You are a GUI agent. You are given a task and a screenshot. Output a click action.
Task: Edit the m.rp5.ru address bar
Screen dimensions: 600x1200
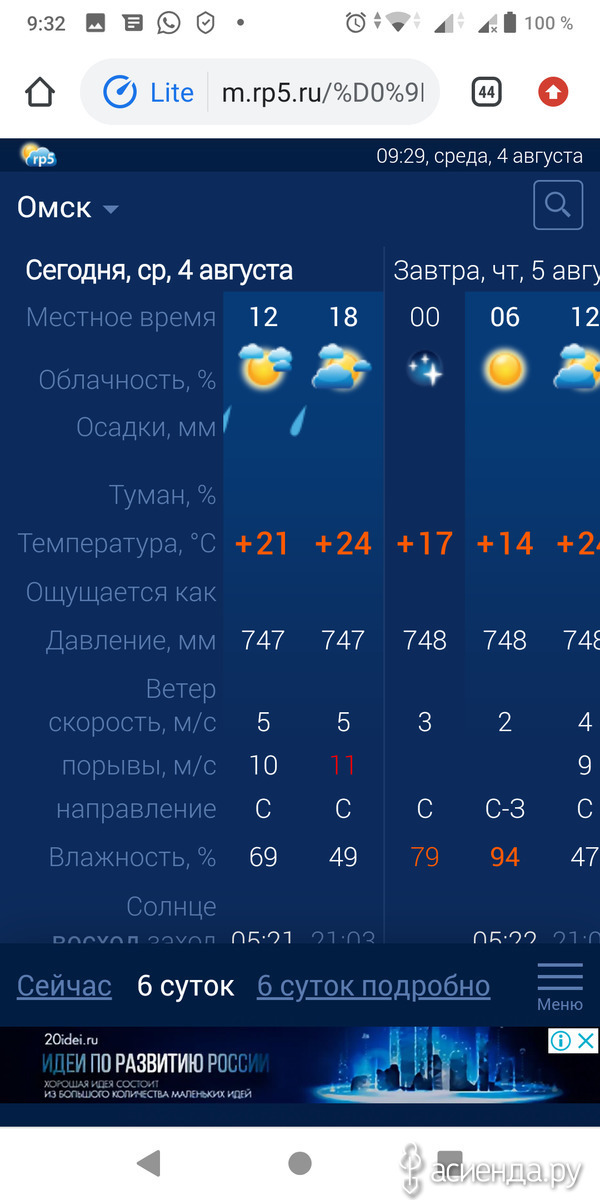tap(323, 93)
